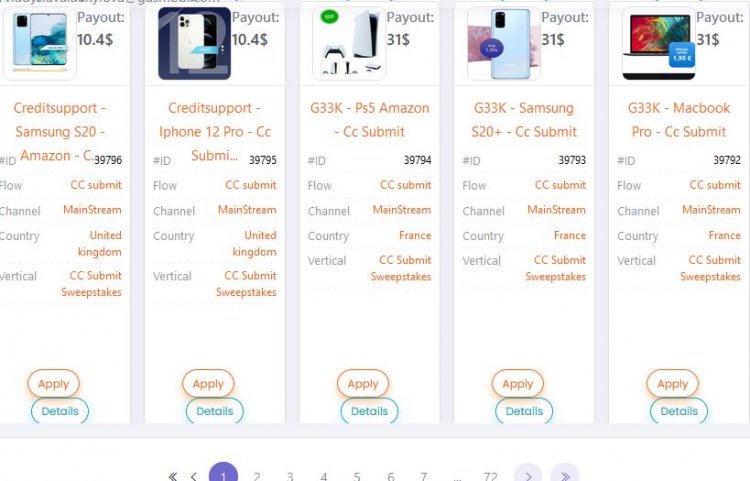Apply to the Iphone 12 Pro offer
This screenshot has height=481, width=750.
[208, 383]
